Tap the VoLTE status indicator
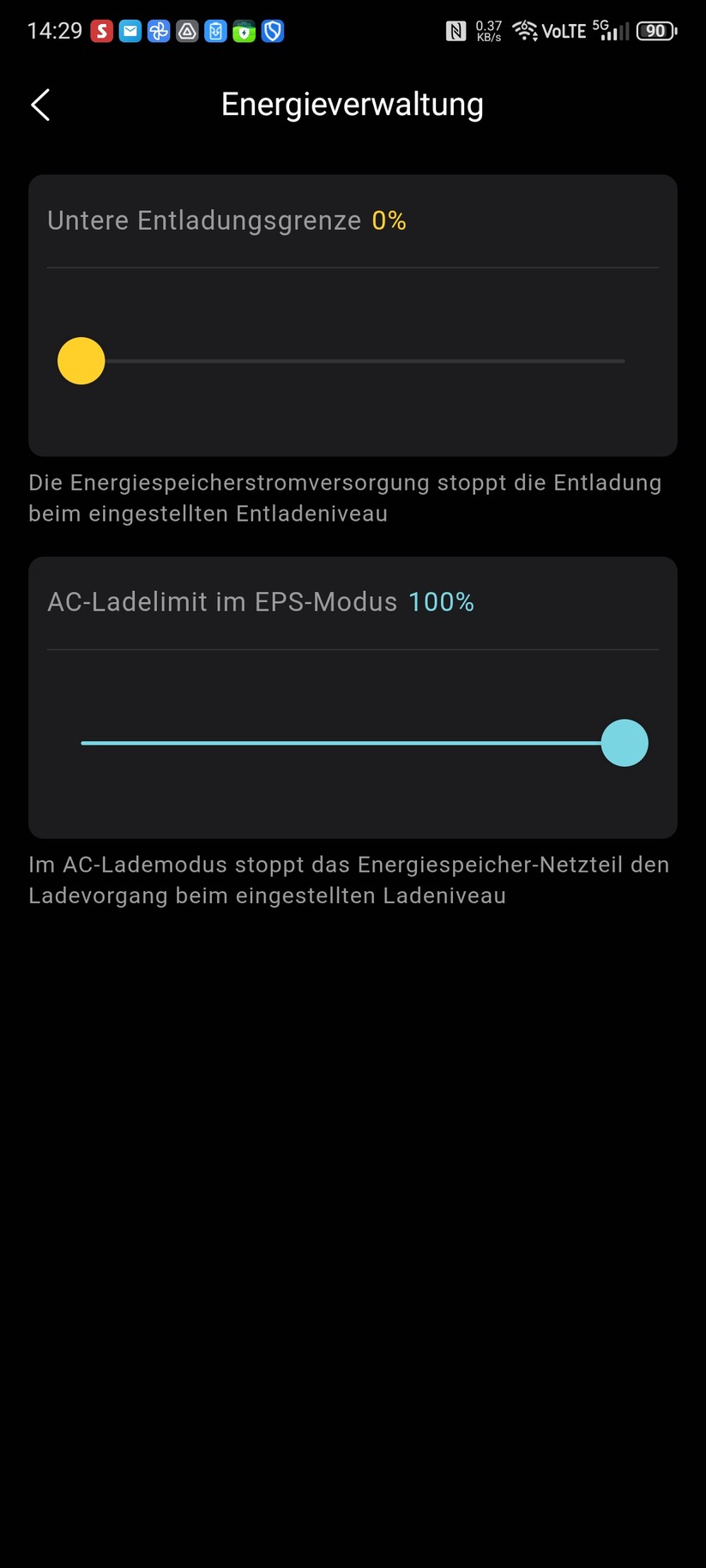Image resolution: width=706 pixels, height=1568 pixels. [x=562, y=31]
